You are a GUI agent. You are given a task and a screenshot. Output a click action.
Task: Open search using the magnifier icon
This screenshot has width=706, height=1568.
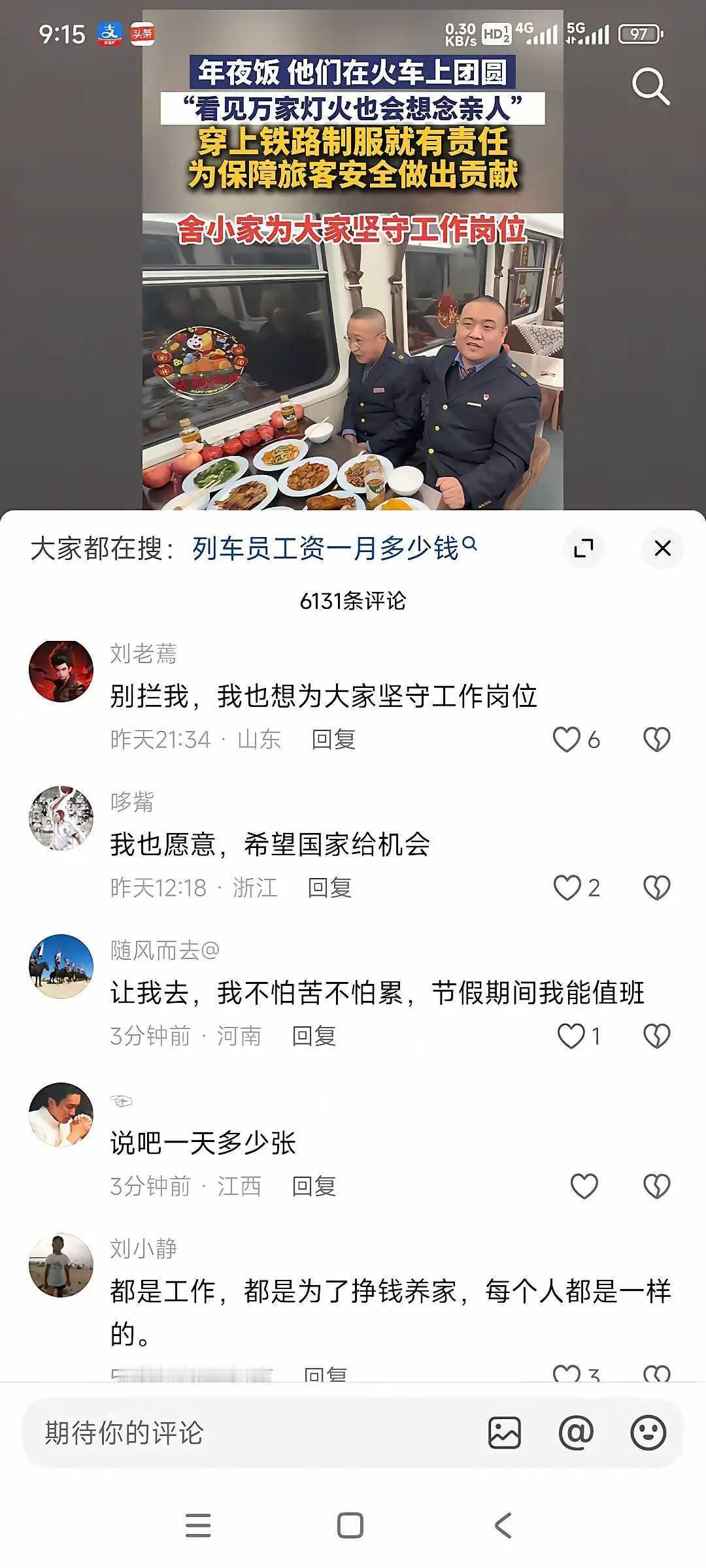click(650, 86)
